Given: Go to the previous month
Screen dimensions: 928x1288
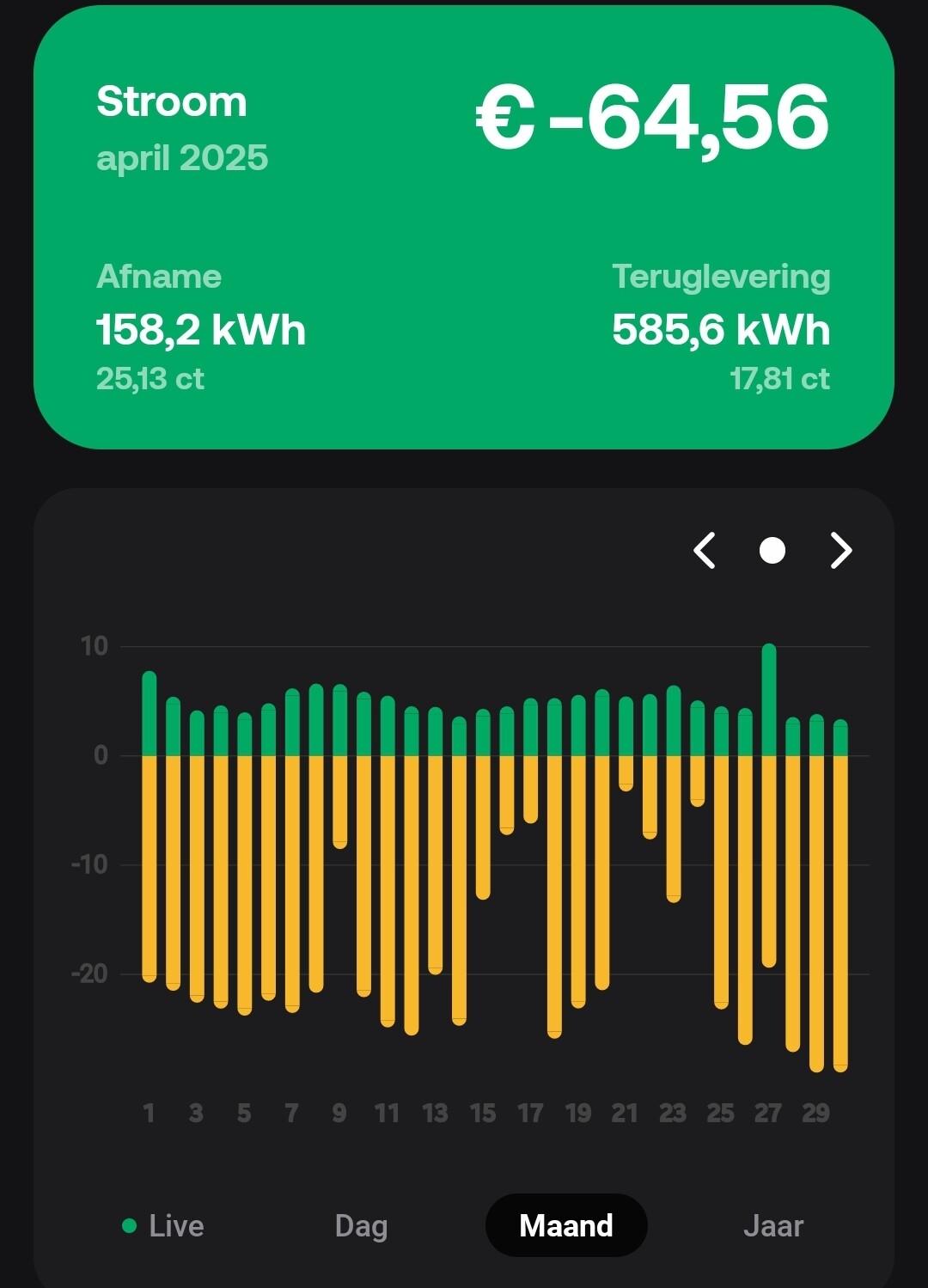Looking at the screenshot, I should (x=705, y=551).
